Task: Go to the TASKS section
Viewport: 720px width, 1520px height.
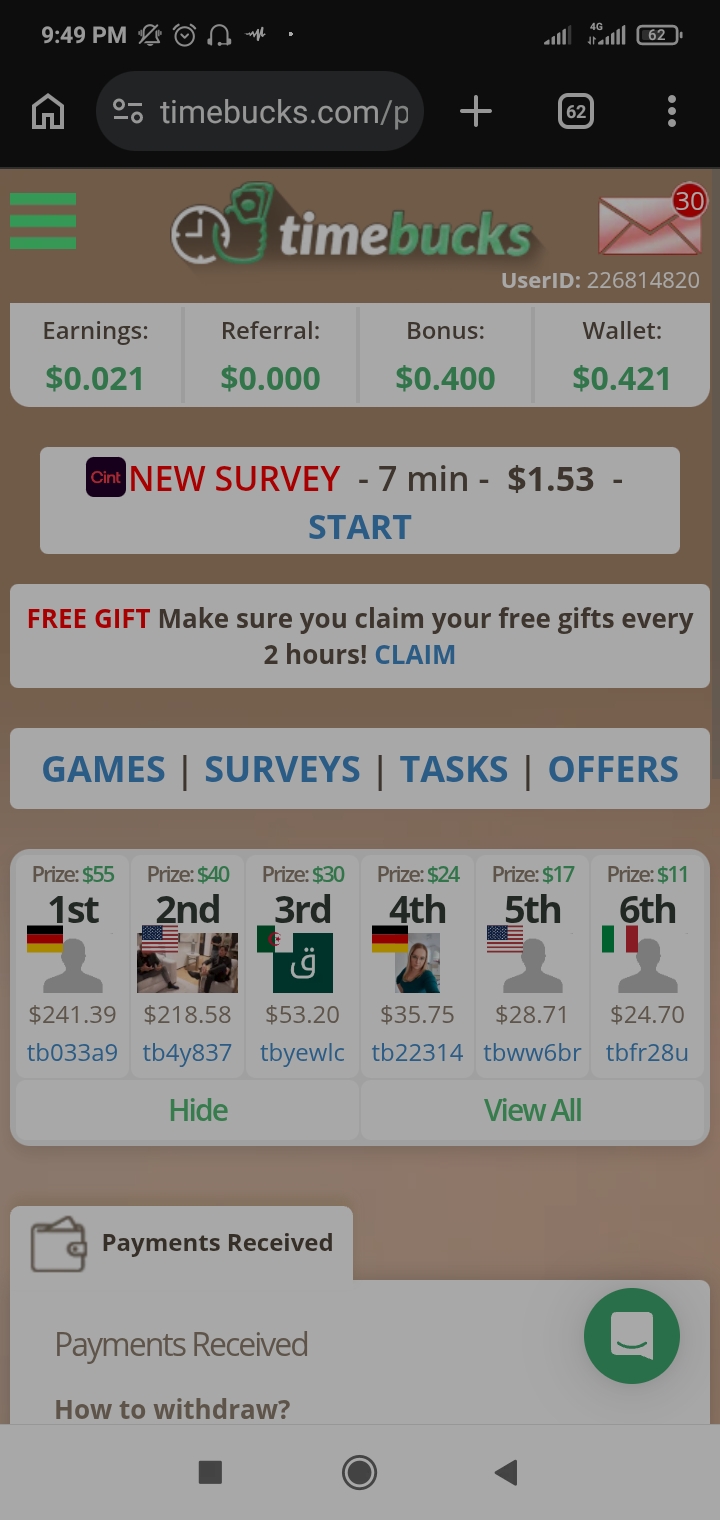Action: pyautogui.click(x=454, y=769)
